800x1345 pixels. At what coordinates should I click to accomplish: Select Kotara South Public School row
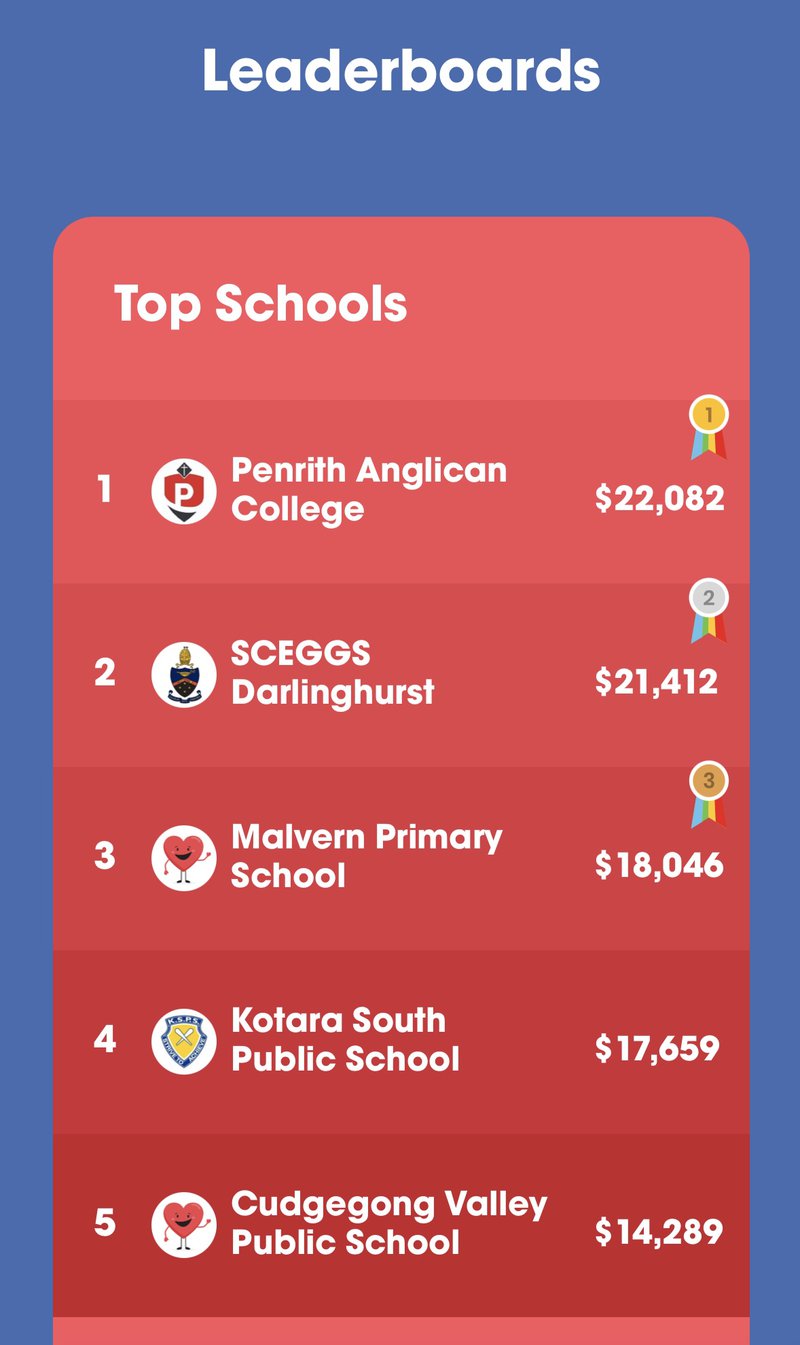pyautogui.click(x=345, y=1040)
